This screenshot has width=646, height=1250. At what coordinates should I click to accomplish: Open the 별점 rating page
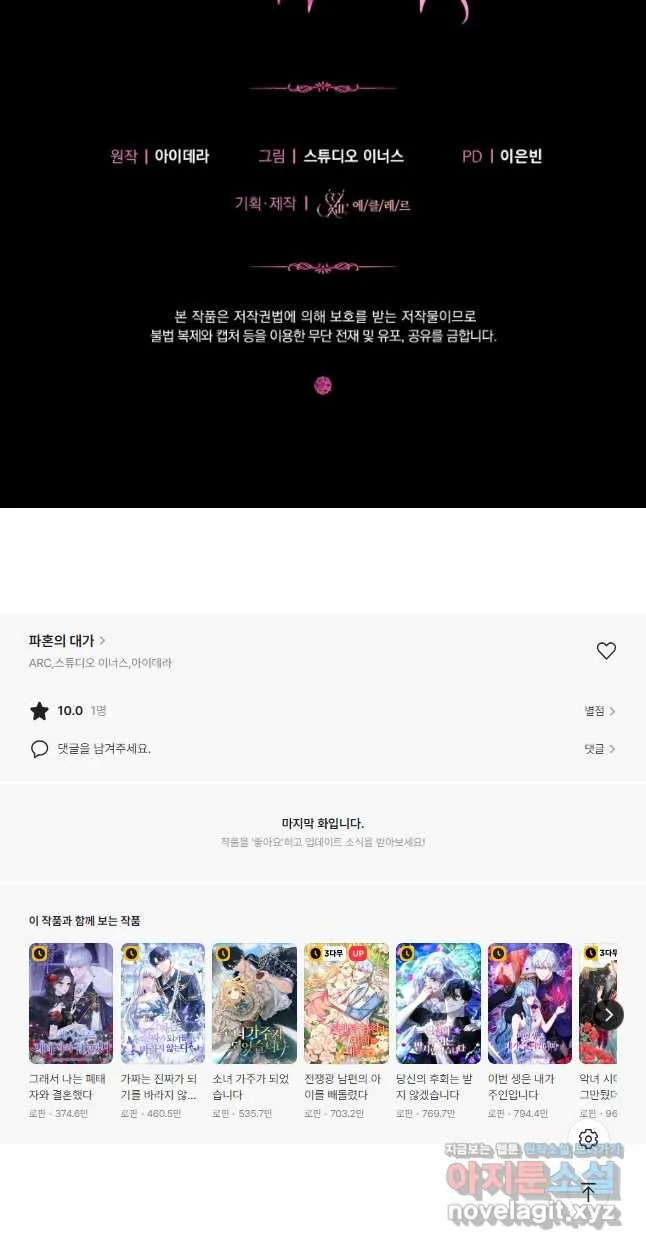click(600, 711)
